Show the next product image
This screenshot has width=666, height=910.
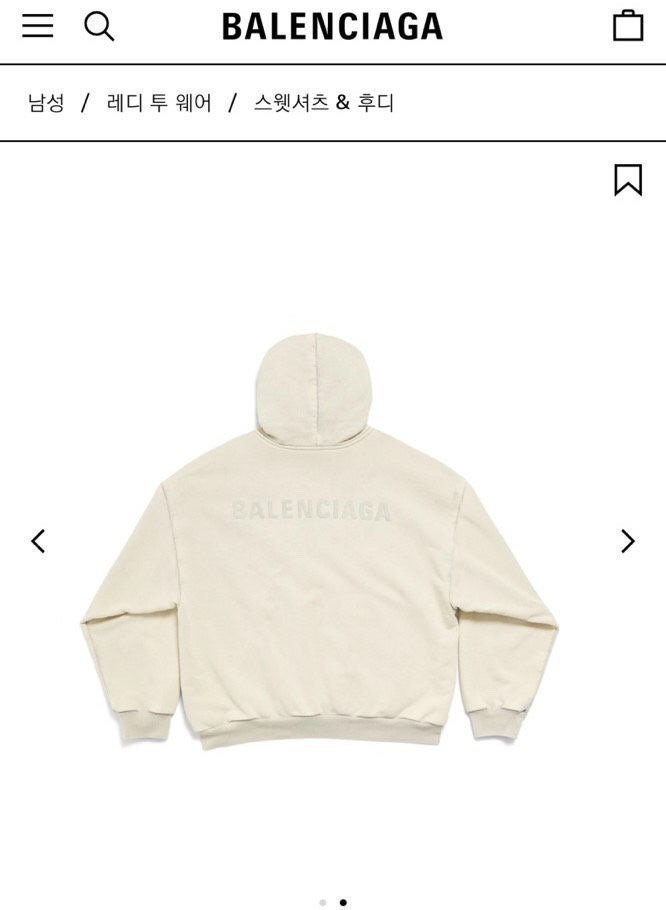pos(628,541)
